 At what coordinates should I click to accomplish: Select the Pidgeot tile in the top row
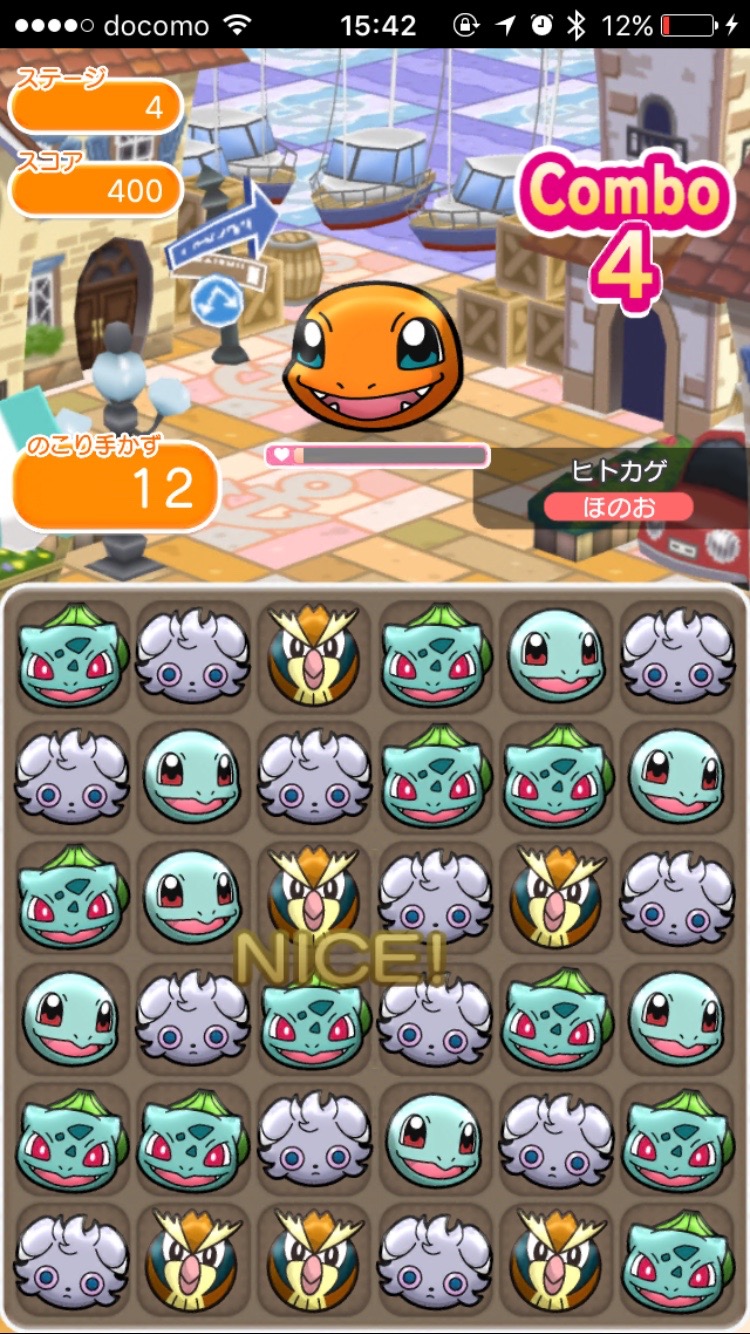[x=313, y=655]
